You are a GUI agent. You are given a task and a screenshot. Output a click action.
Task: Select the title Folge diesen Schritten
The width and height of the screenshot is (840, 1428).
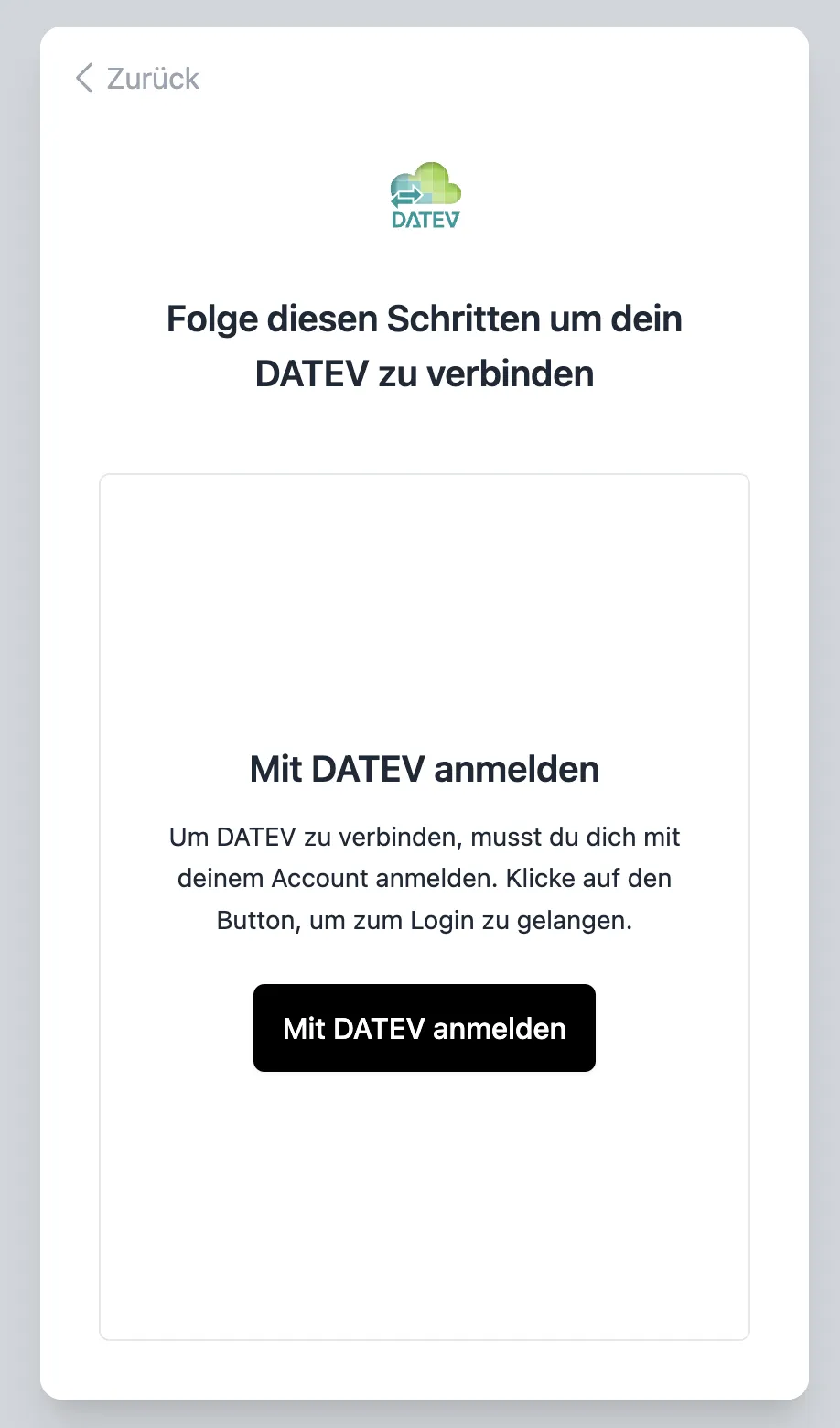click(x=424, y=319)
